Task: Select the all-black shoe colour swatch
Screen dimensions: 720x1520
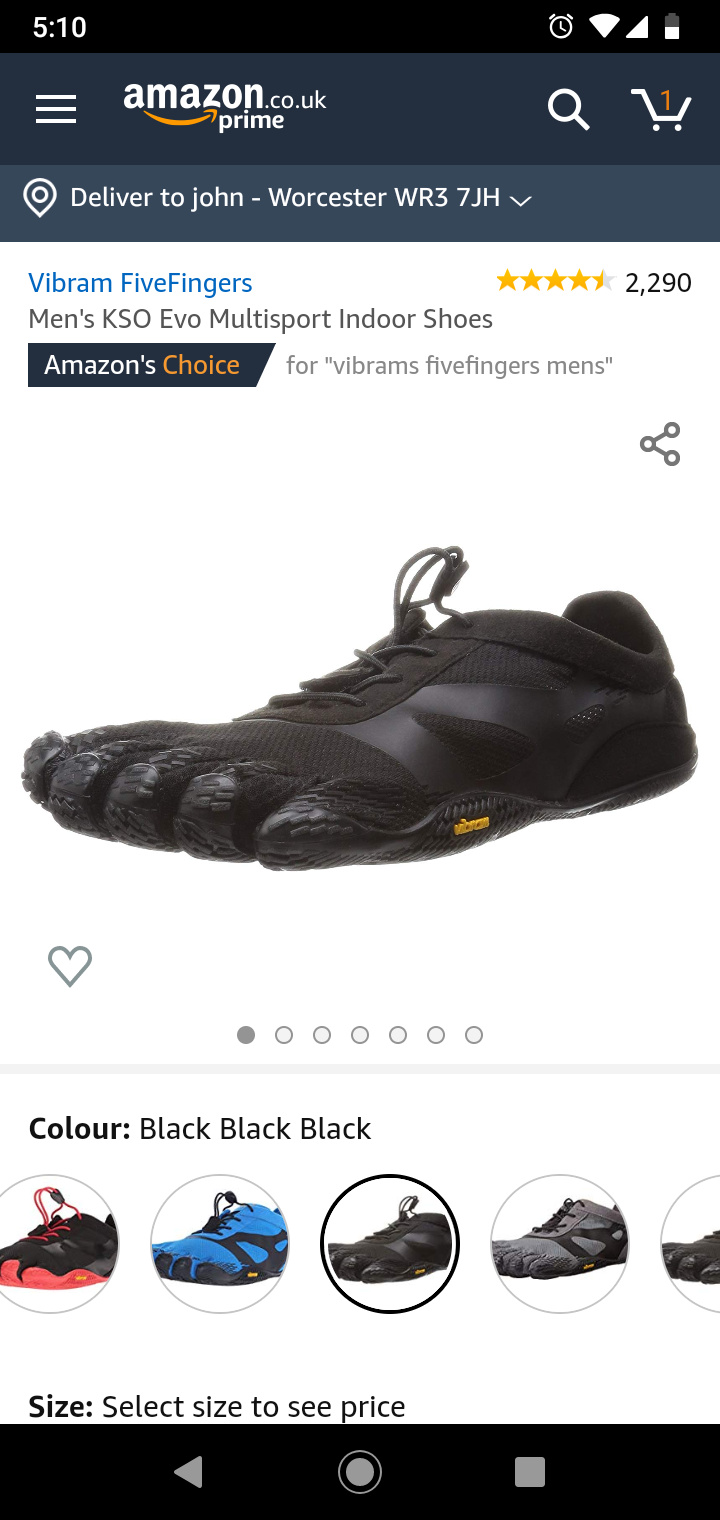Action: pos(390,1243)
